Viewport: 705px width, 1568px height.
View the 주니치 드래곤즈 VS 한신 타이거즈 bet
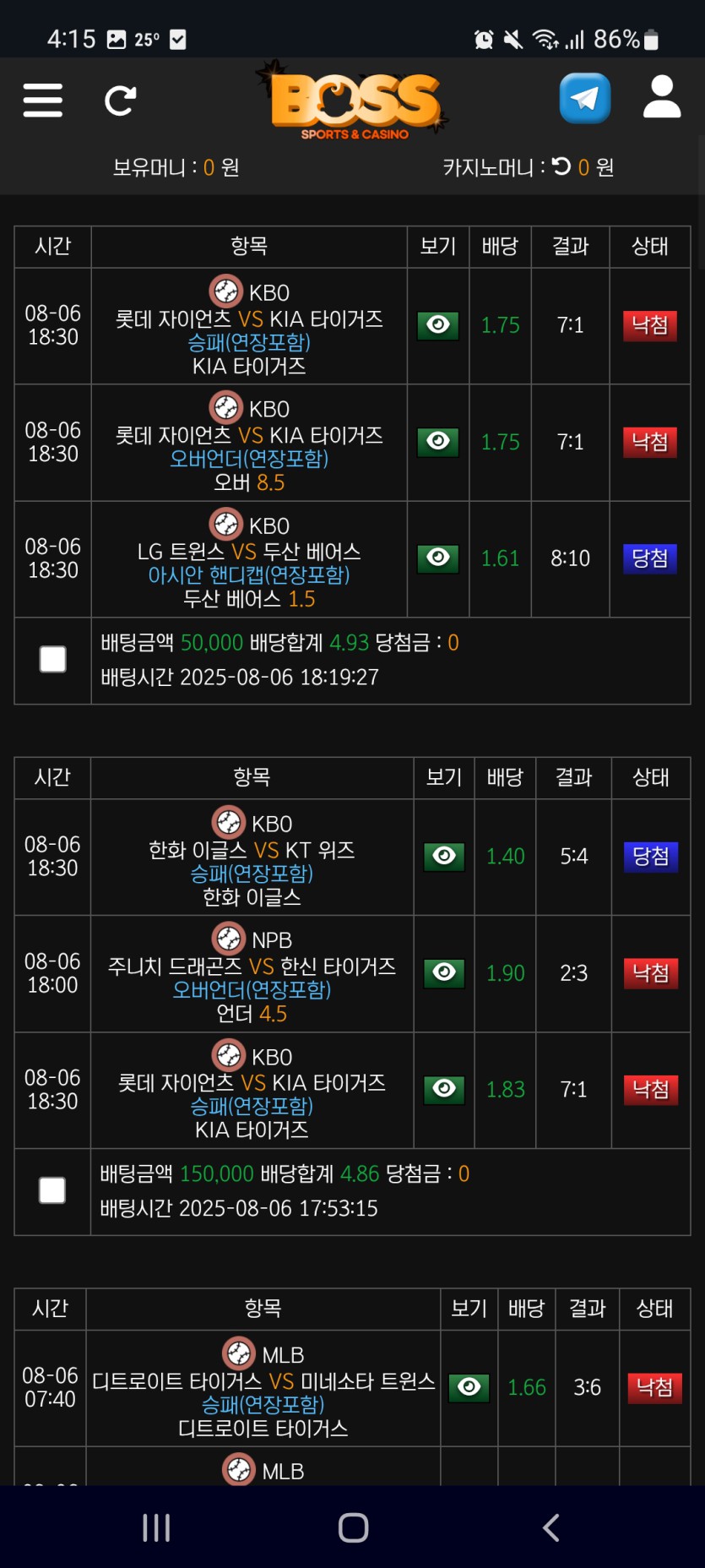pos(444,972)
